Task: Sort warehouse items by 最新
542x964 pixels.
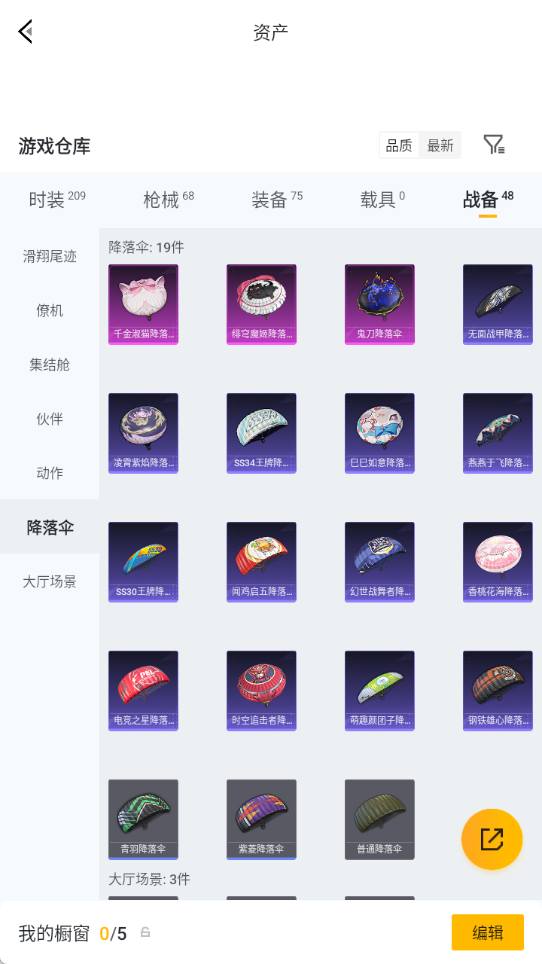Action: pos(440,146)
